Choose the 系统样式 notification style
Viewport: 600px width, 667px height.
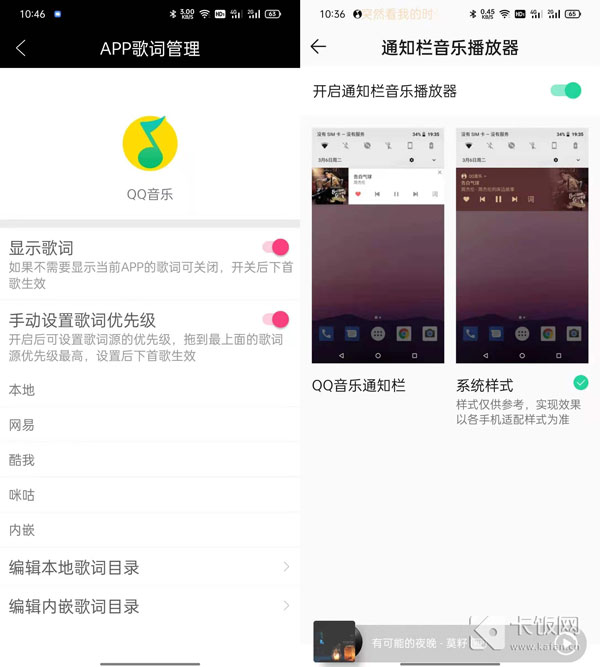pyautogui.click(x=520, y=245)
